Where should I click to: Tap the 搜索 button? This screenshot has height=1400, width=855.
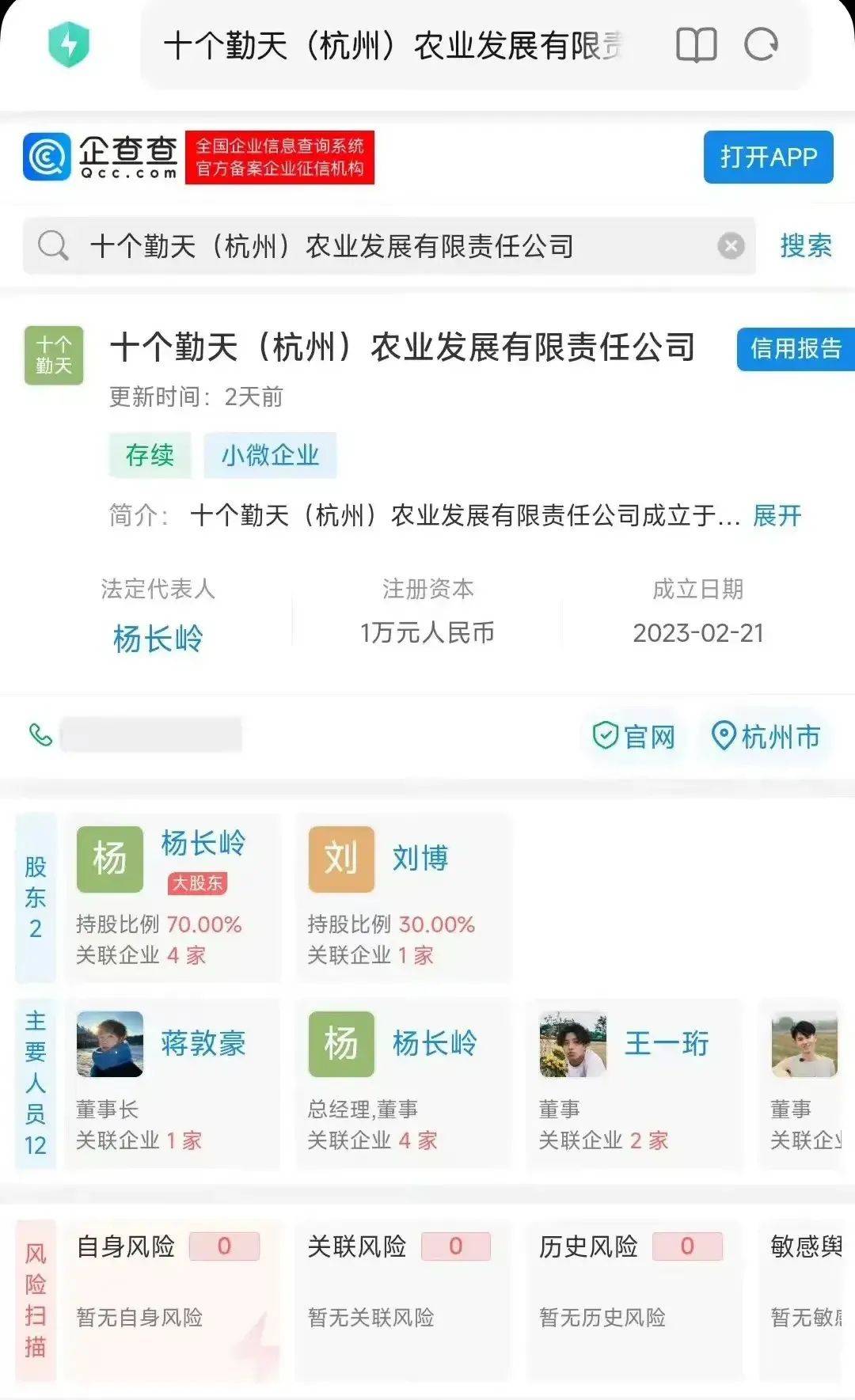point(805,246)
